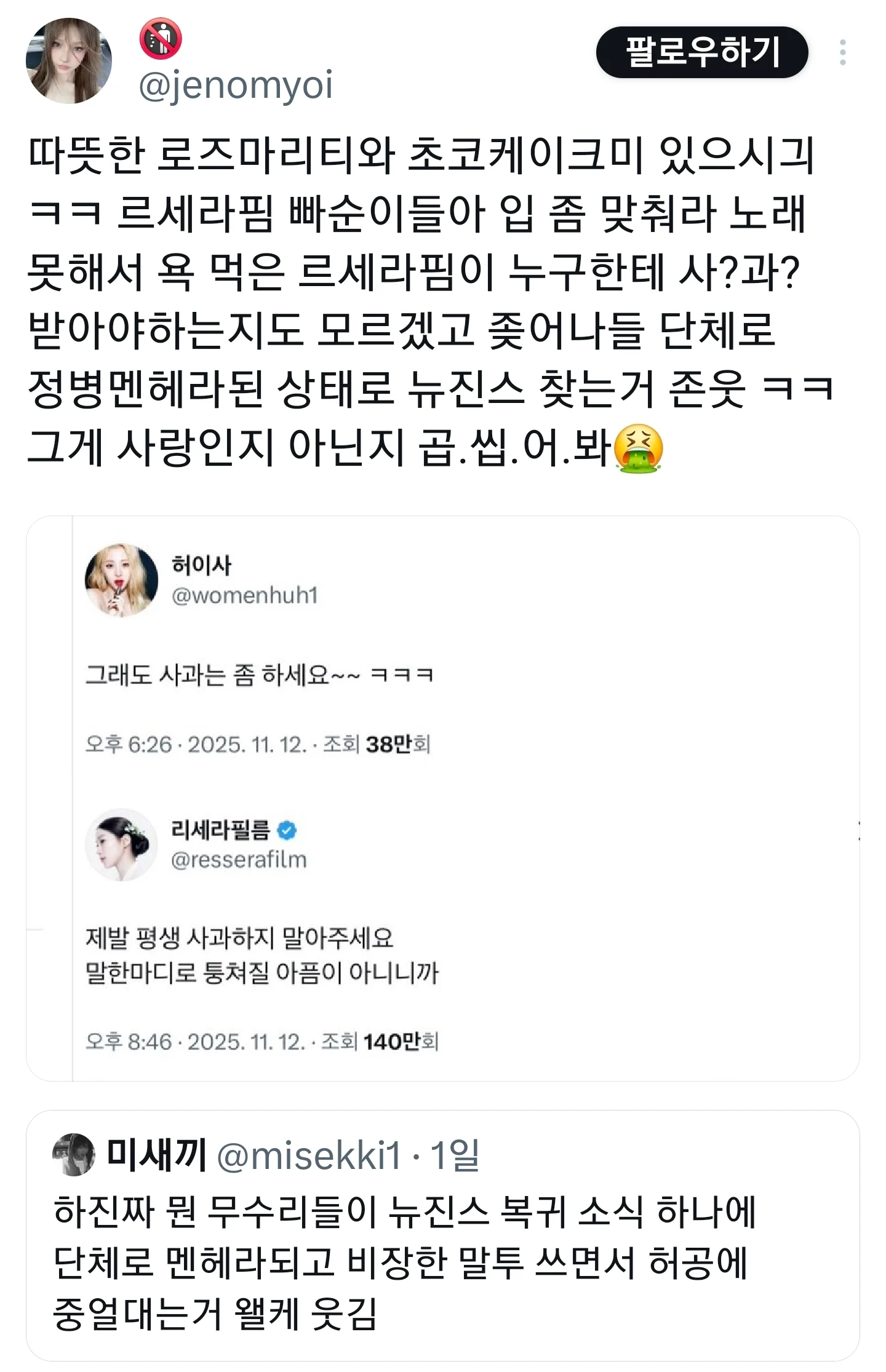886x1372 pixels.
Task: Open the @jenomyoi handle link
Action: point(236,85)
